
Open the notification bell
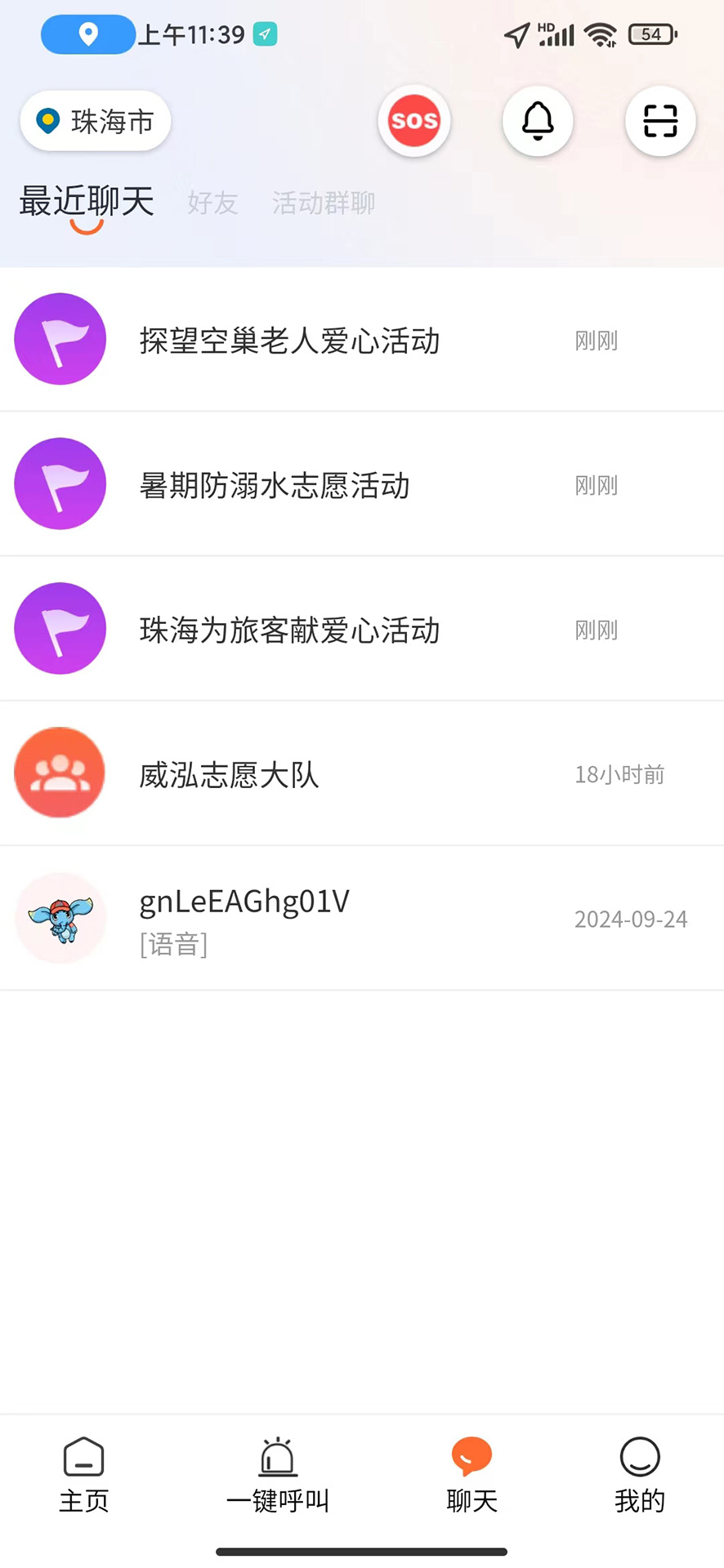(x=537, y=121)
